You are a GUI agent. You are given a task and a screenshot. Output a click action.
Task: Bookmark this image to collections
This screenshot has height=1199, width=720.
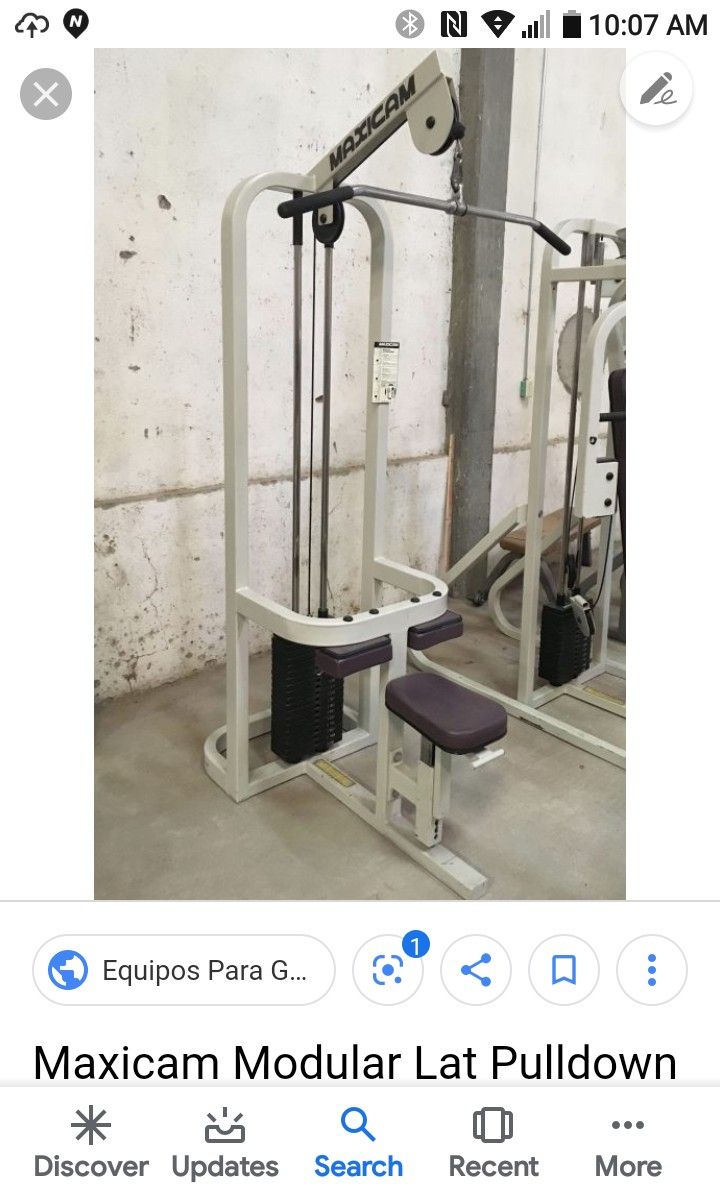coord(564,970)
